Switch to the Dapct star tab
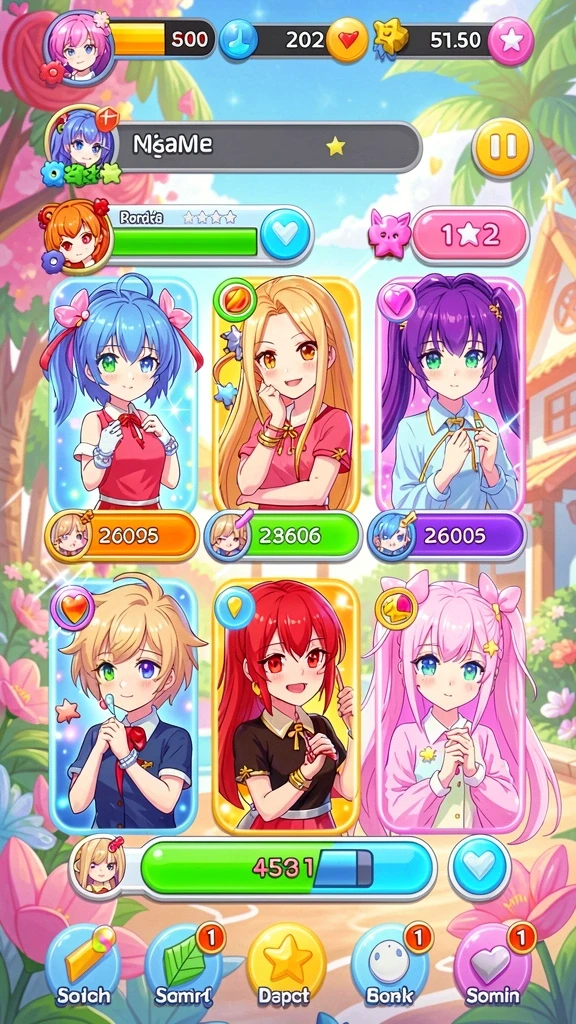The image size is (576, 1024). coord(287,965)
